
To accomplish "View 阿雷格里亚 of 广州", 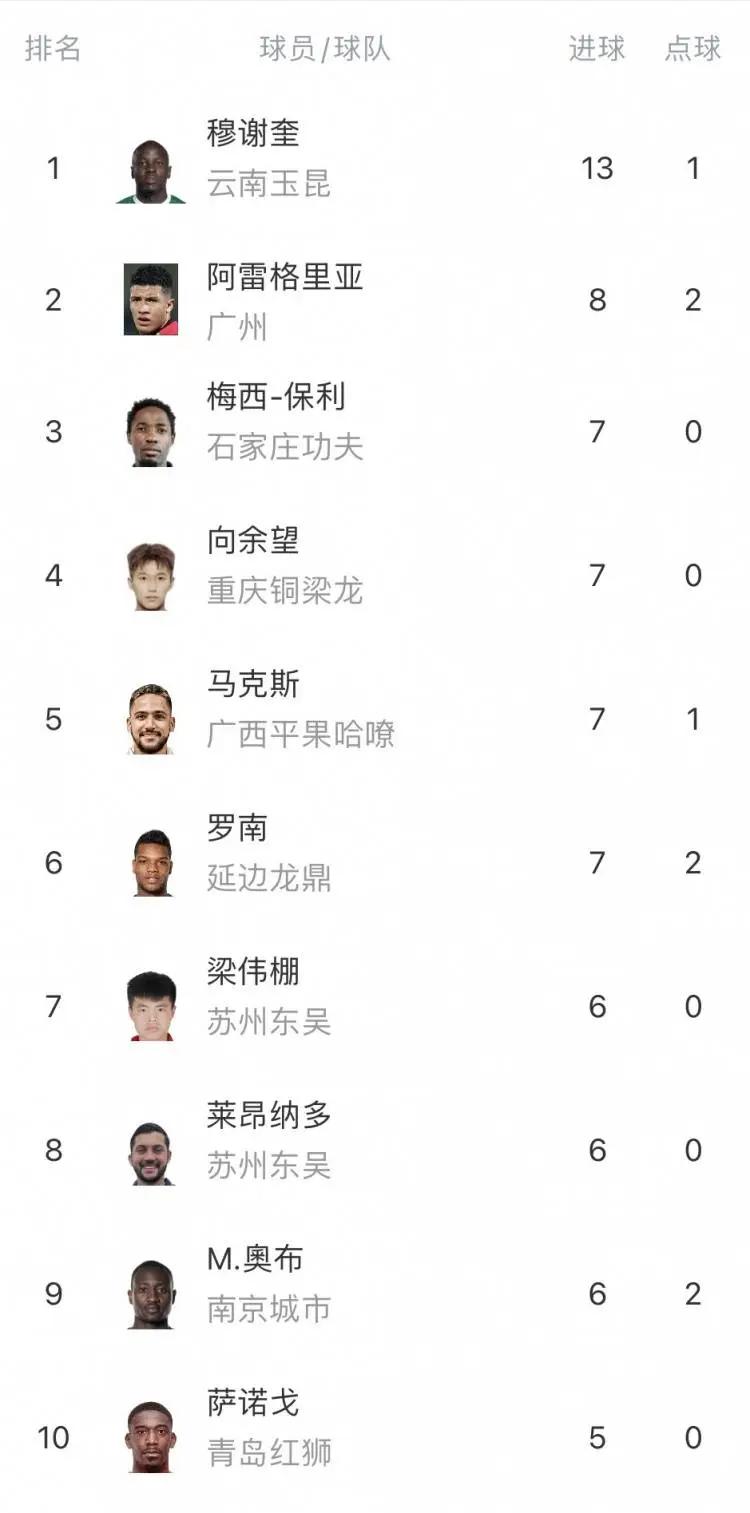I will click(375, 300).
